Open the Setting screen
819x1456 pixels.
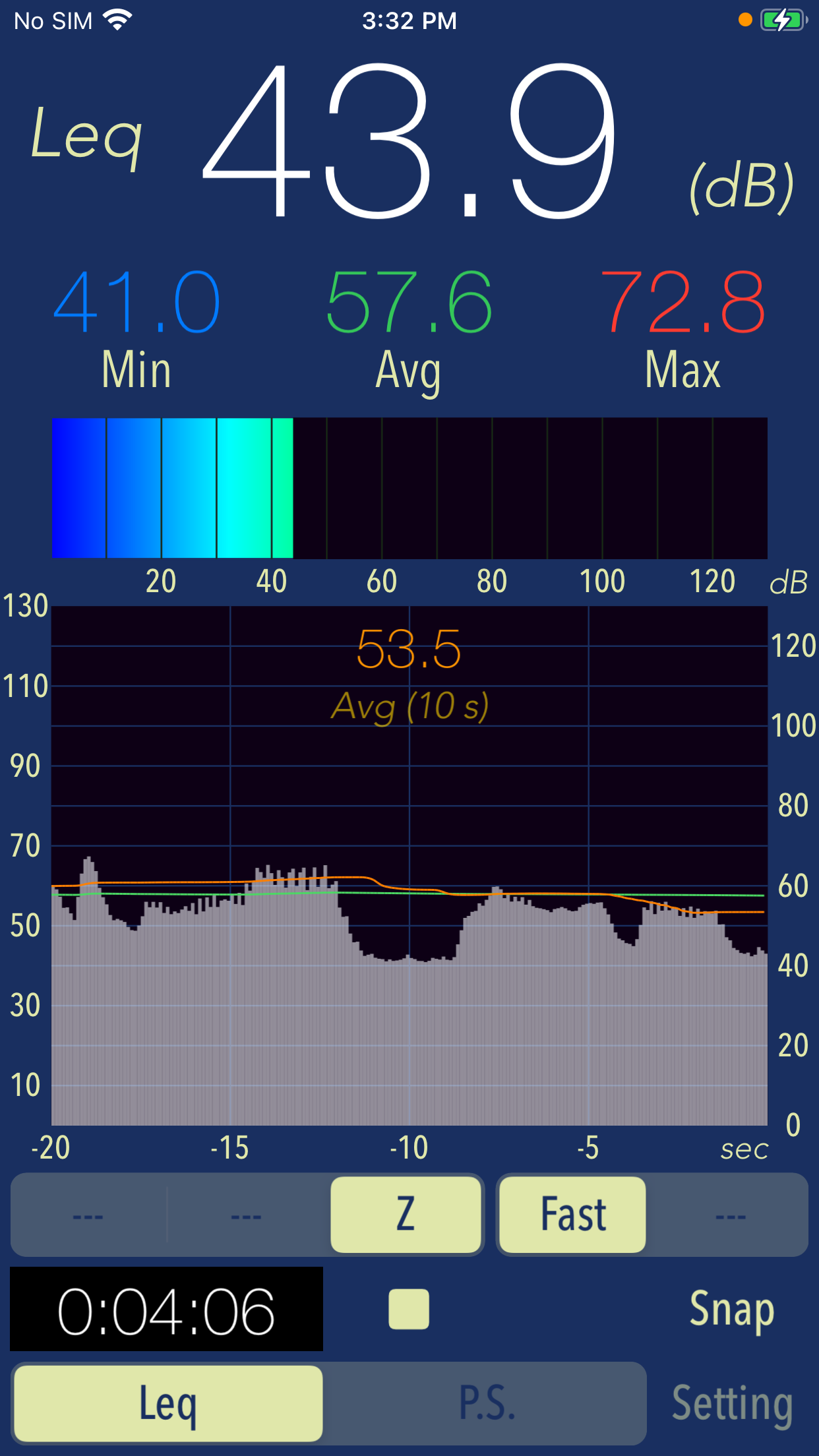(732, 1405)
